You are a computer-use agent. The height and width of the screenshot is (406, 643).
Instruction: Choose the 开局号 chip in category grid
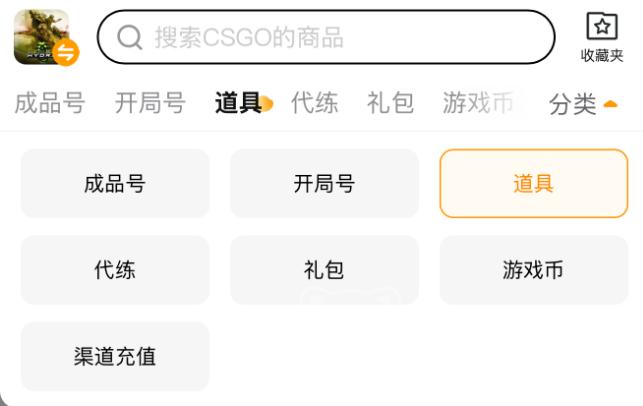[324, 183]
